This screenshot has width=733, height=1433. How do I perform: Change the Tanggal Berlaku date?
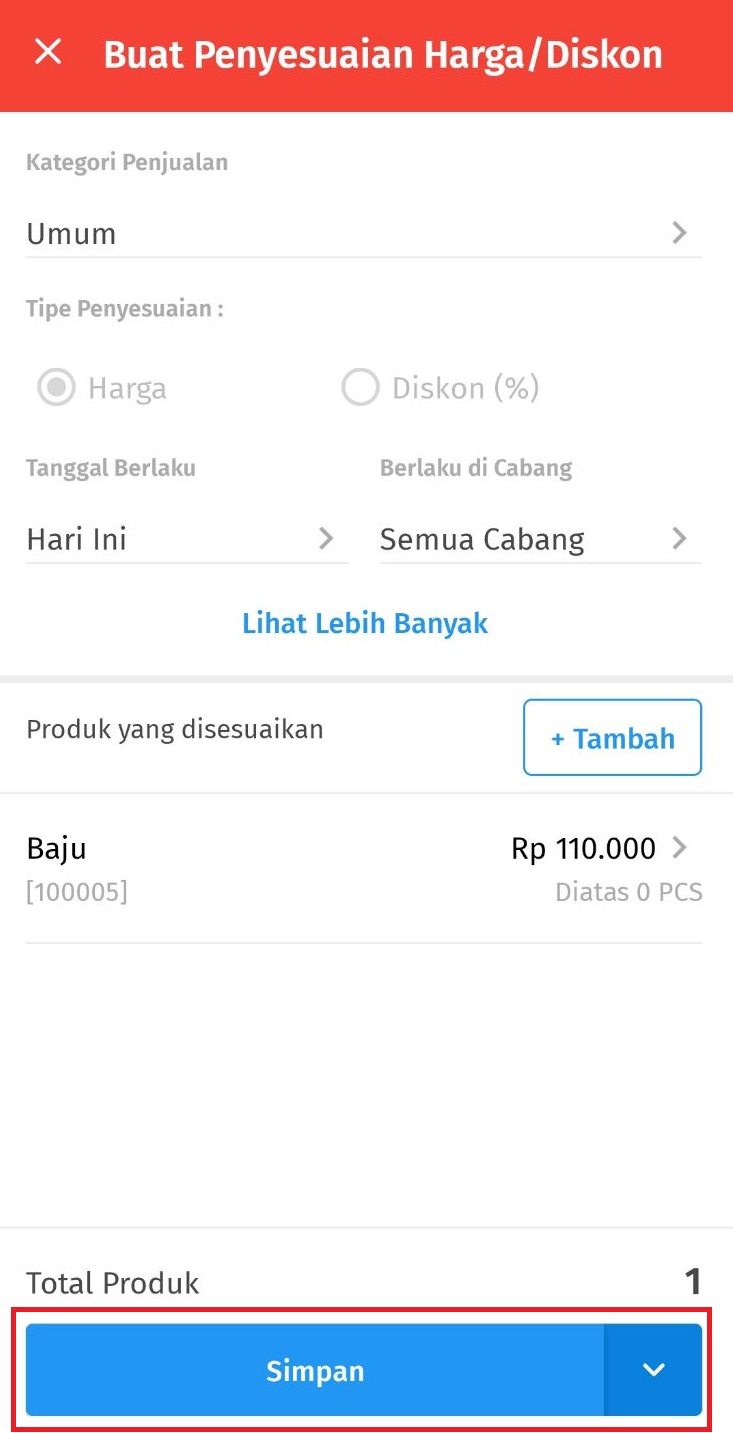[x=186, y=540]
